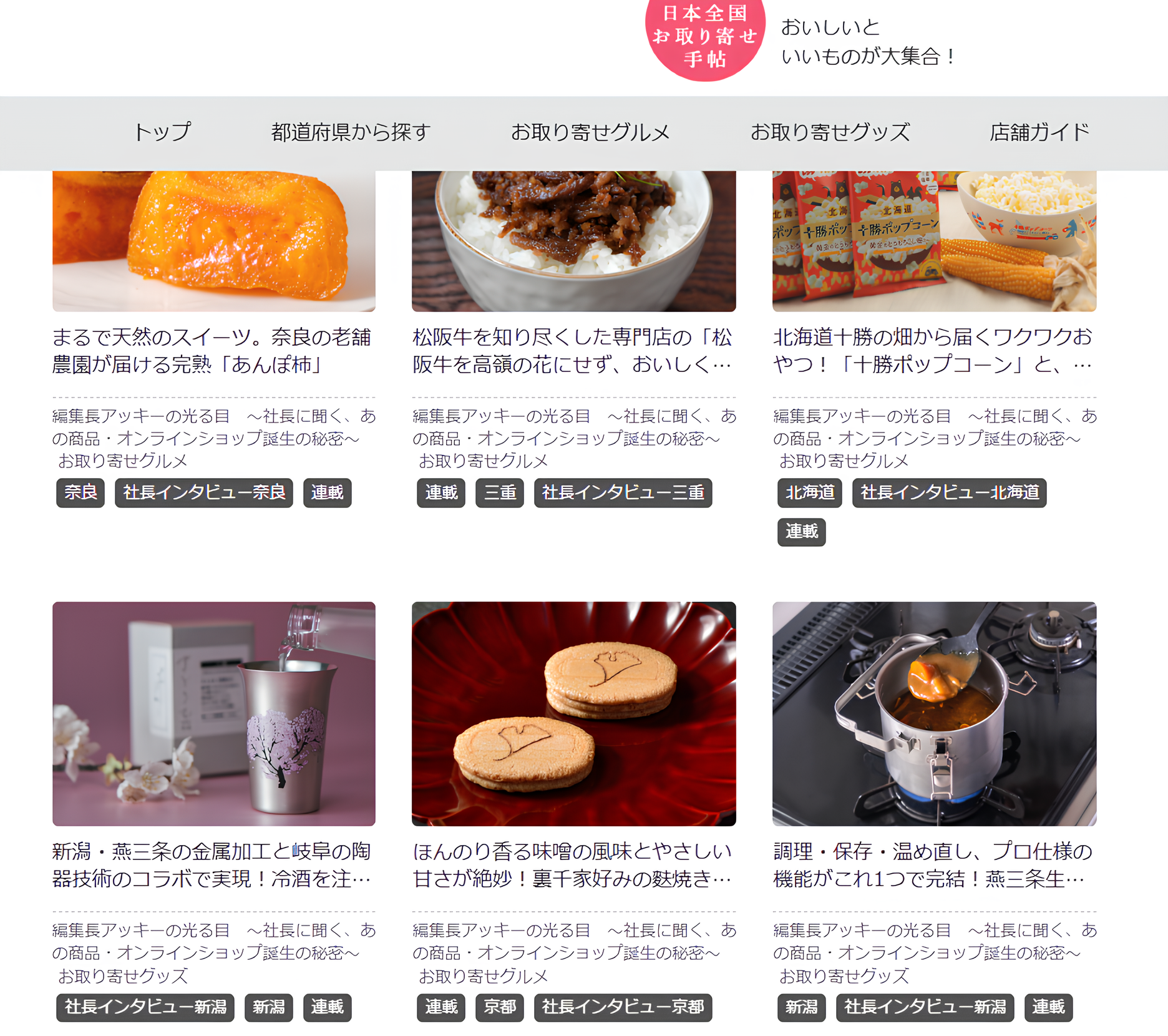Screen dimensions: 1168x1036
Task: Open the 日本全国お取り寄せ手帖 site logo
Action: click(704, 37)
